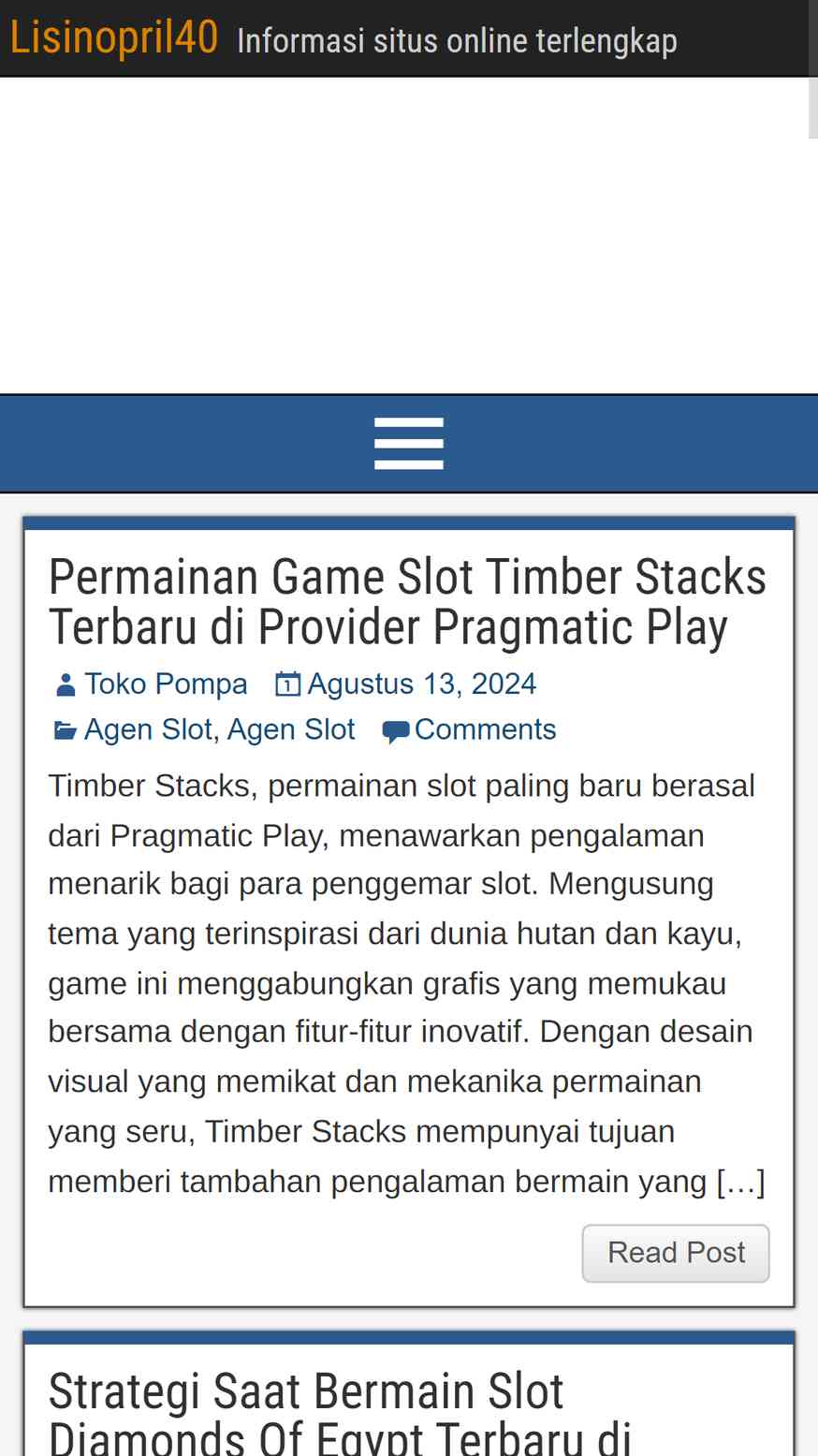Tap Read Post for Timber Stacks article
The width and height of the screenshot is (818, 1456).
(x=676, y=1253)
